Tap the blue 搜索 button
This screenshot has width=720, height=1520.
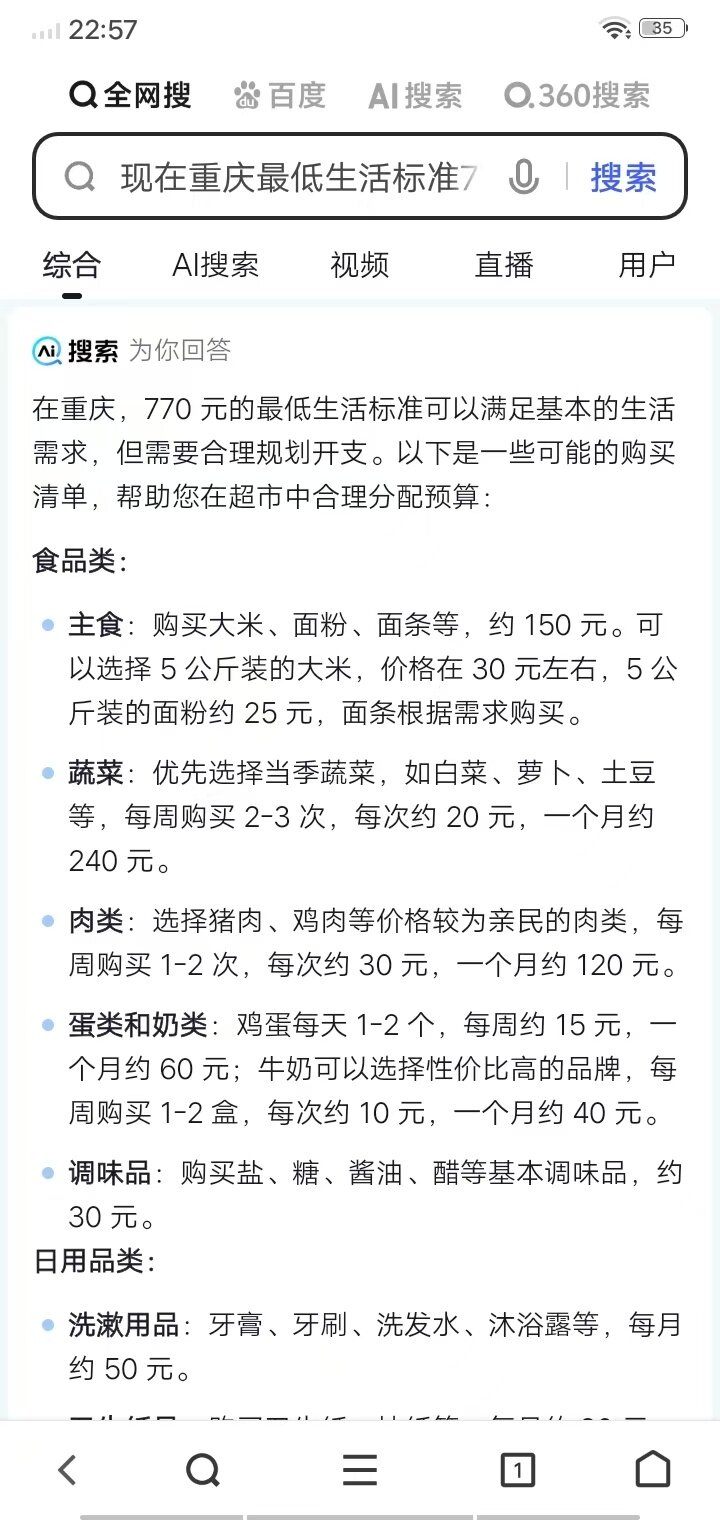tap(623, 178)
